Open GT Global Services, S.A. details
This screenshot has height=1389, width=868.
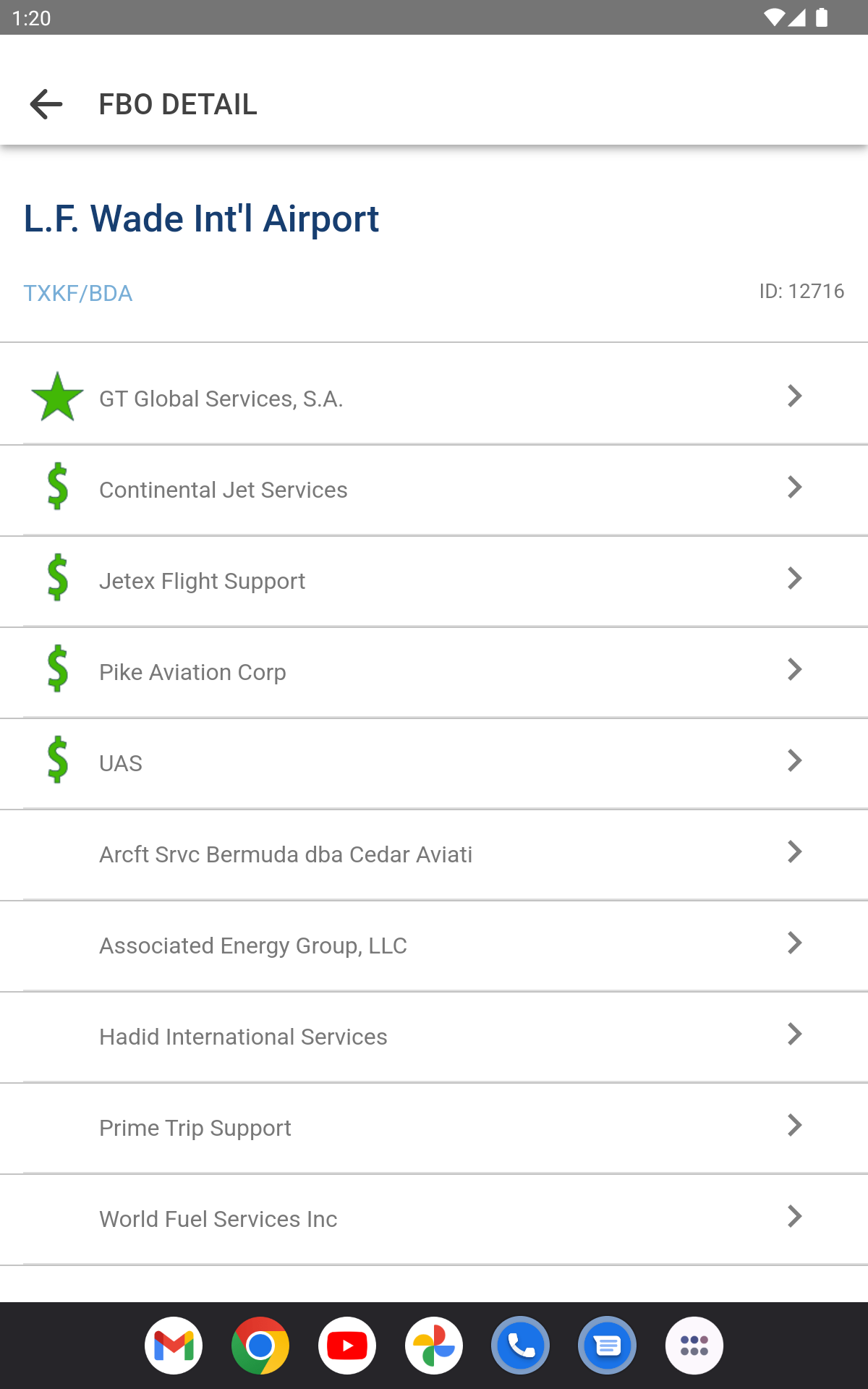pos(434,396)
